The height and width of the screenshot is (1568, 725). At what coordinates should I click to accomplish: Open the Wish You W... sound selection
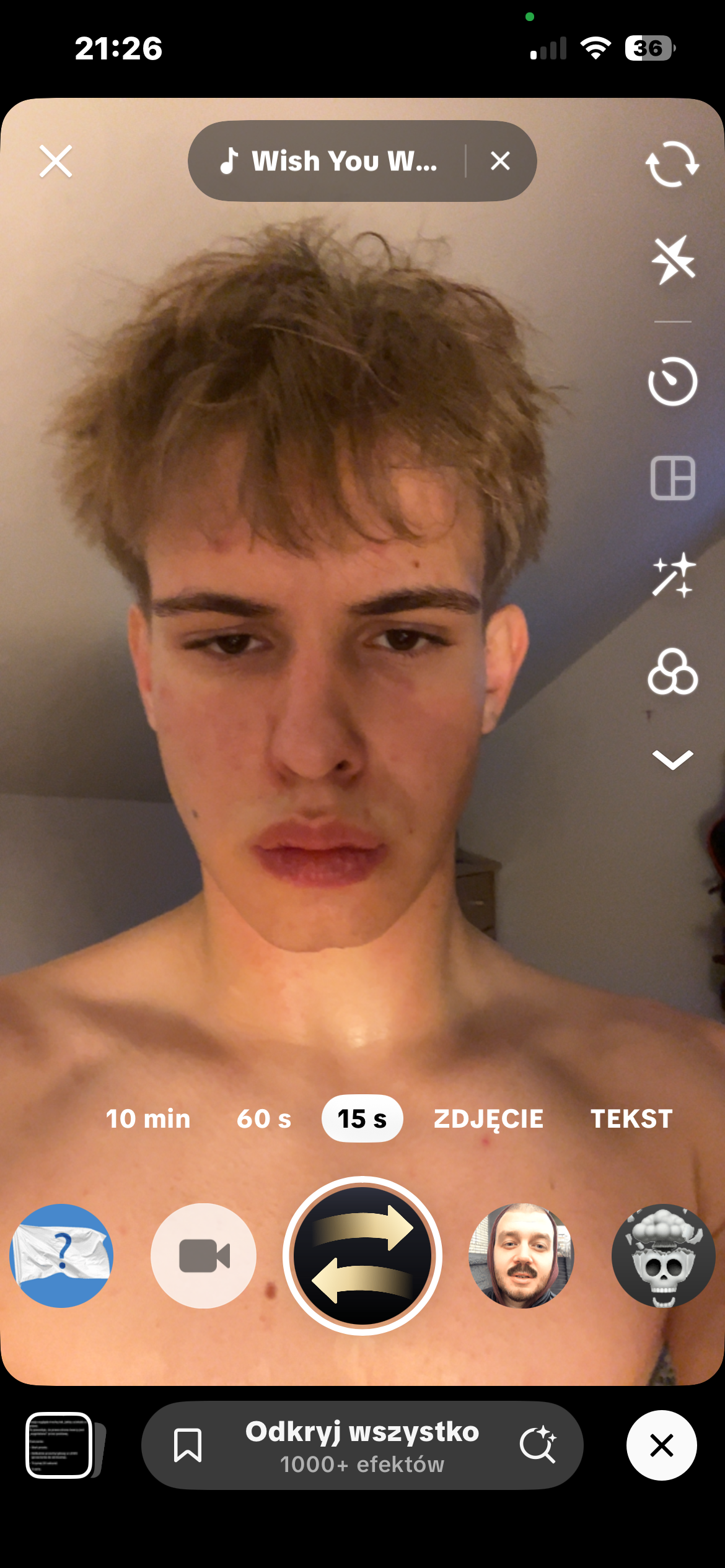pyautogui.click(x=328, y=162)
